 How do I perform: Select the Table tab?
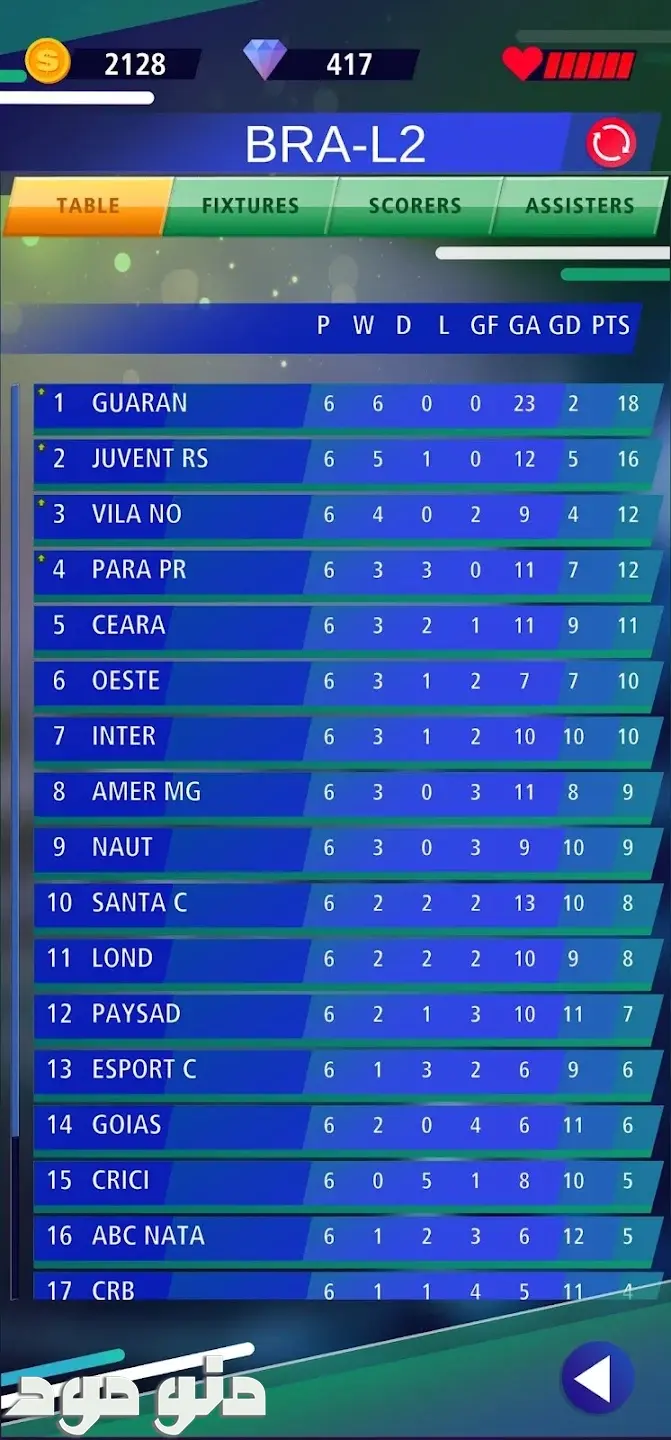88,206
